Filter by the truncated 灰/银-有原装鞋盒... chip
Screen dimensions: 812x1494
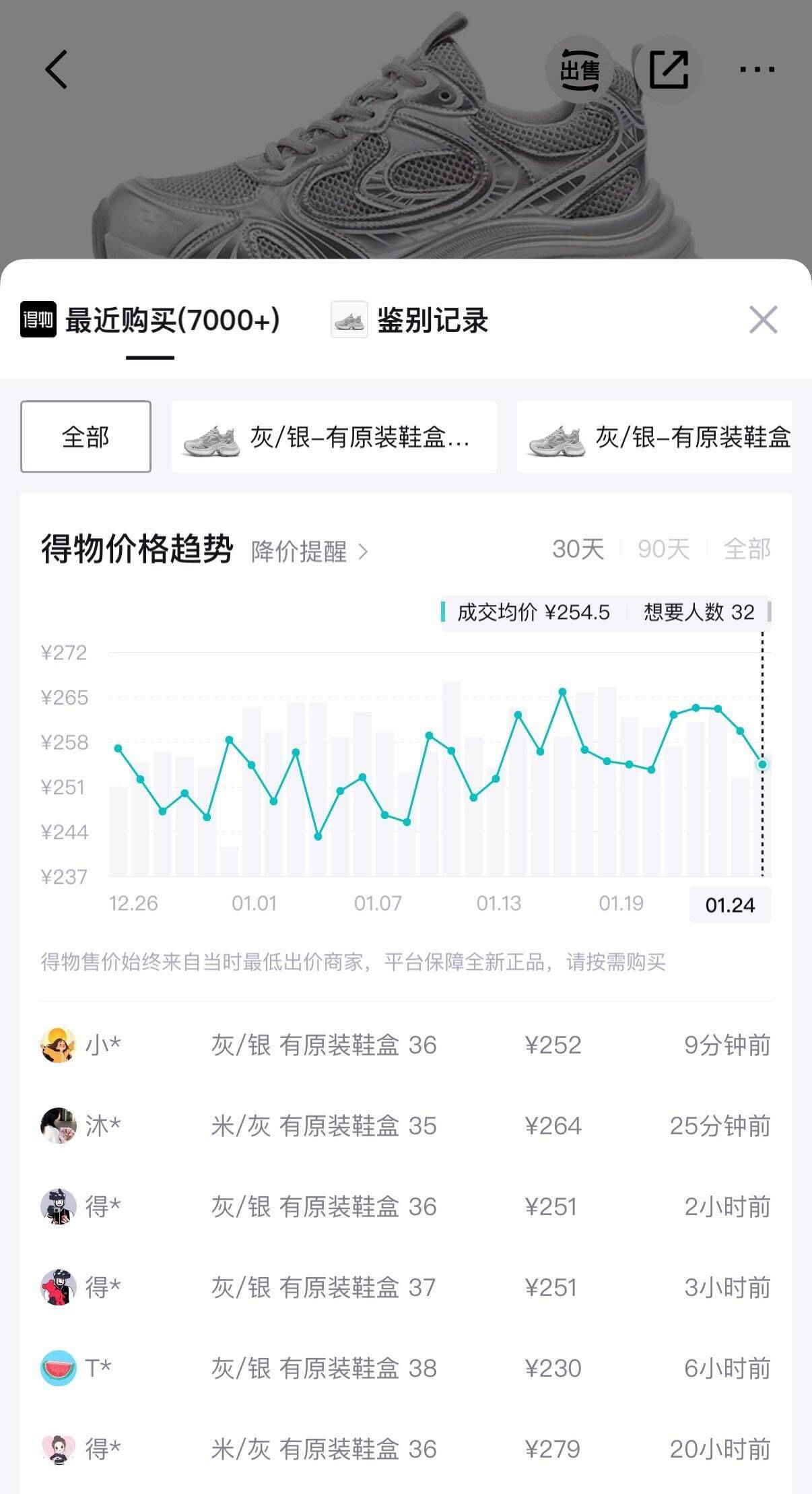(334, 436)
